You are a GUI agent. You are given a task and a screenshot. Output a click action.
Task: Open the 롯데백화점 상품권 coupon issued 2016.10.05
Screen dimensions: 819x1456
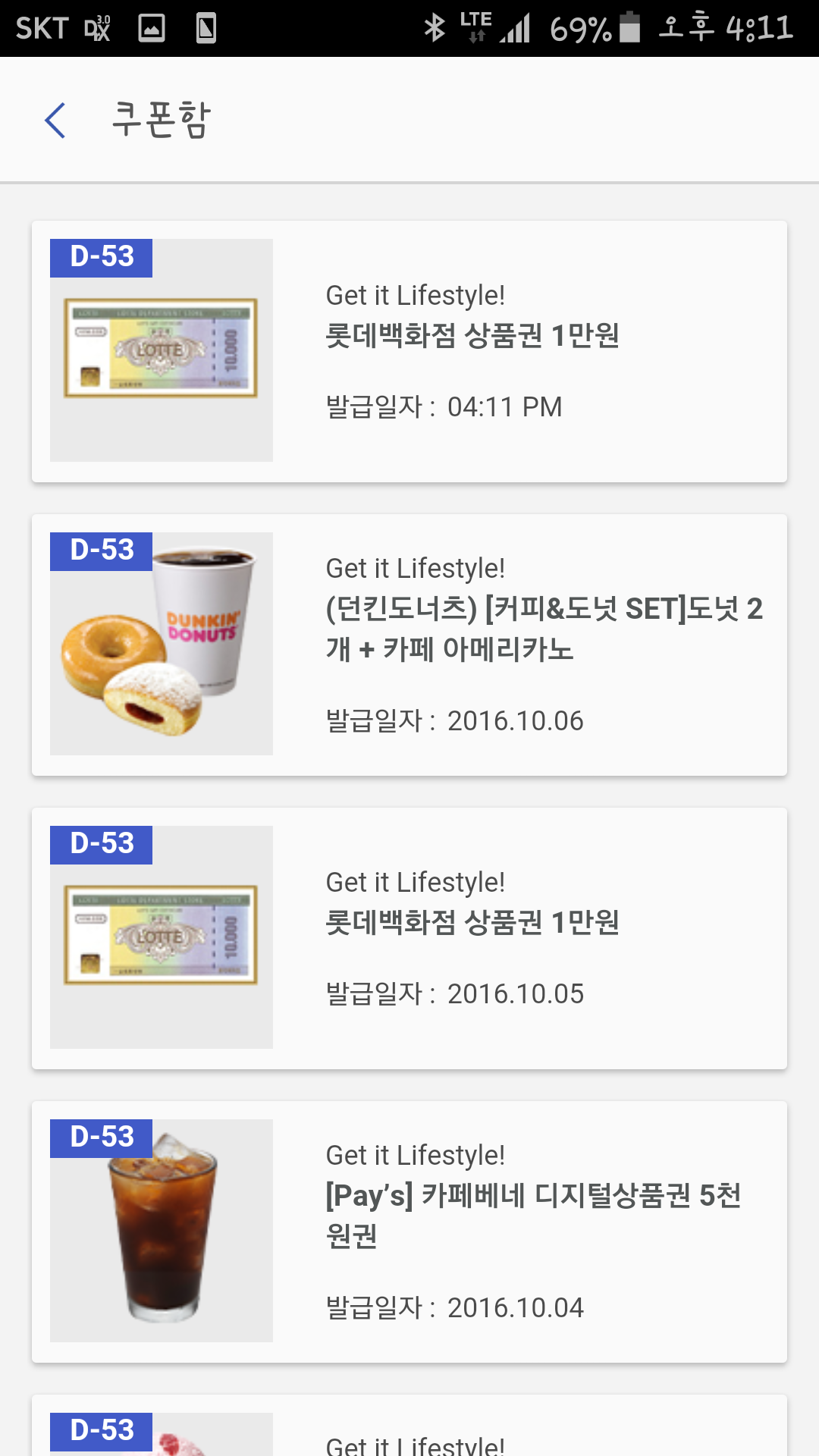tap(409, 938)
